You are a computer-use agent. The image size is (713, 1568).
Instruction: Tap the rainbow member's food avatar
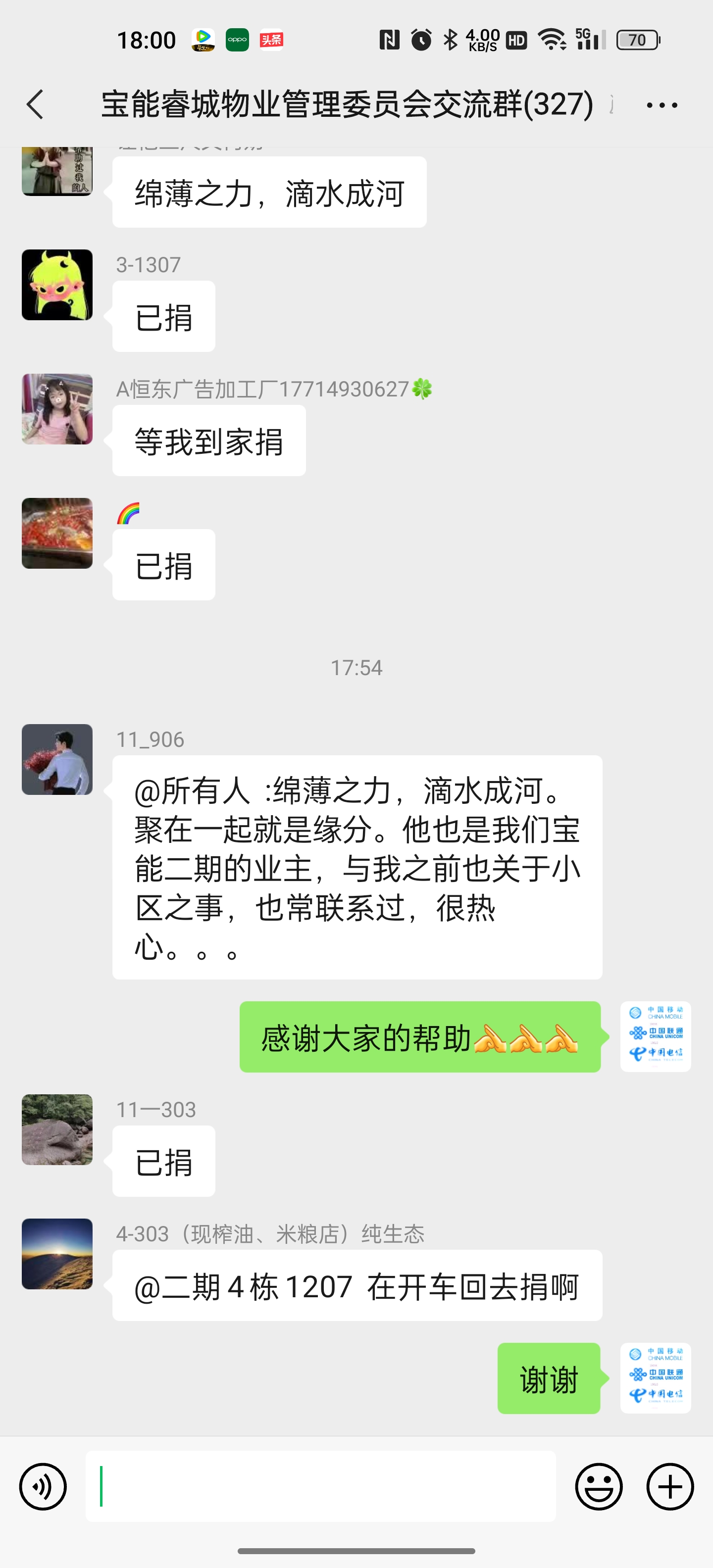pyautogui.click(x=57, y=533)
